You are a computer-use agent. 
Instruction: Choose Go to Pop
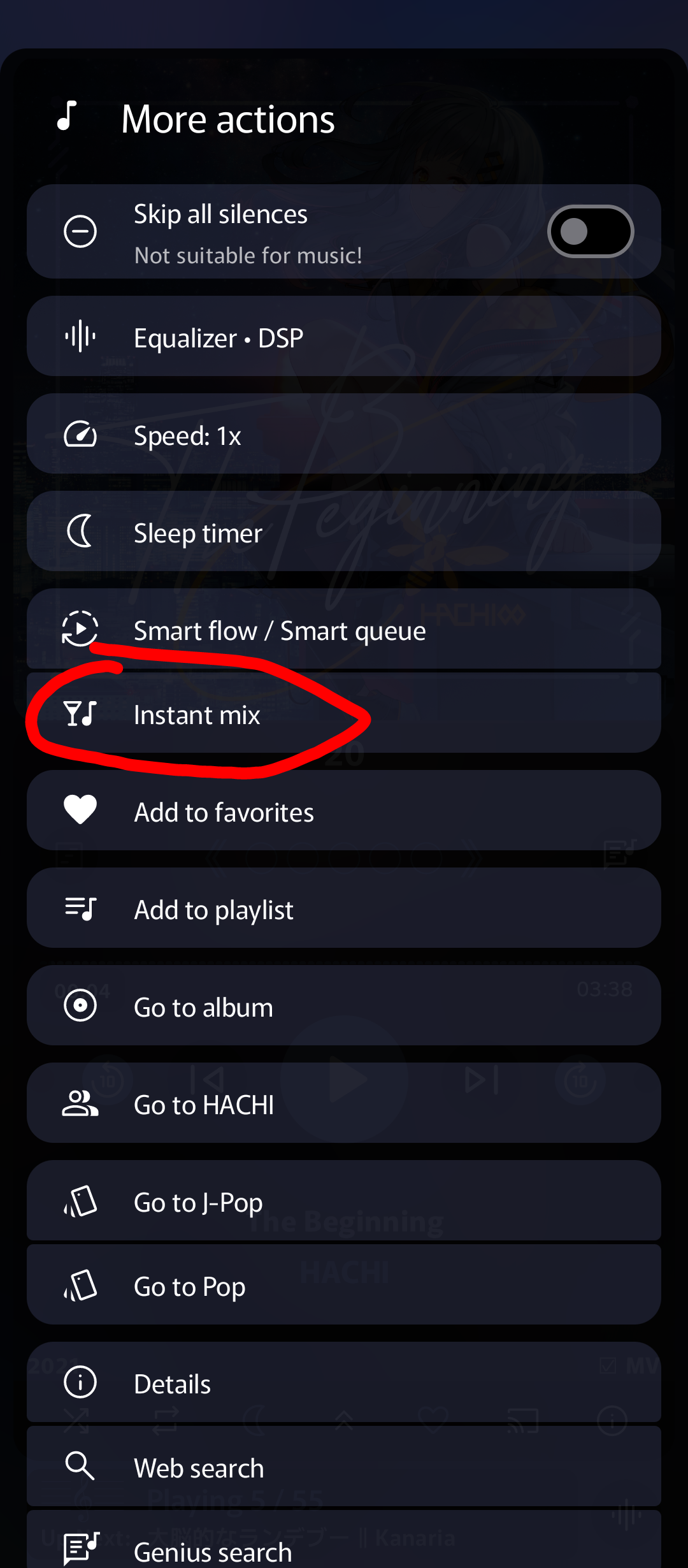click(x=344, y=1286)
